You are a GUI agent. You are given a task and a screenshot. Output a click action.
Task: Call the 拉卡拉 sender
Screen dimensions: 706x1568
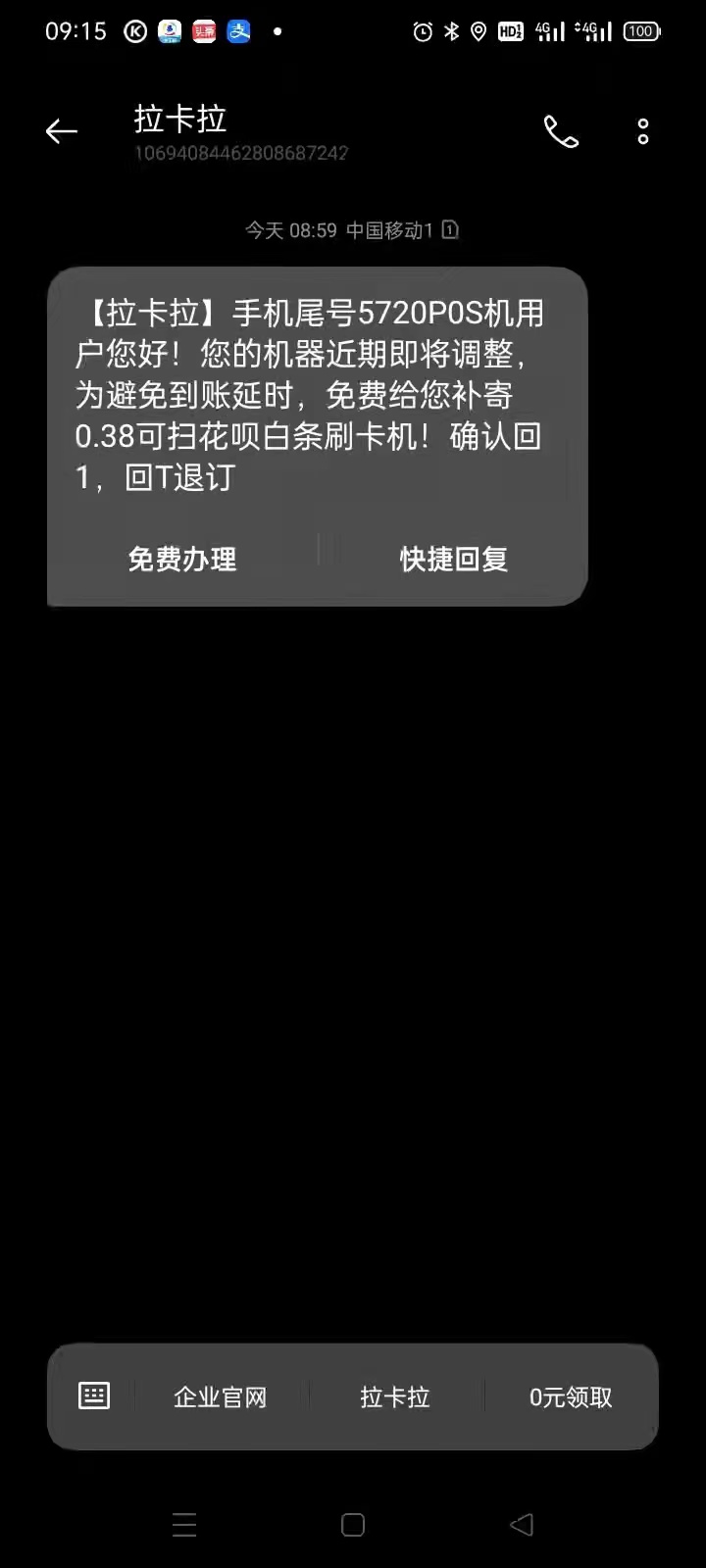tap(562, 131)
